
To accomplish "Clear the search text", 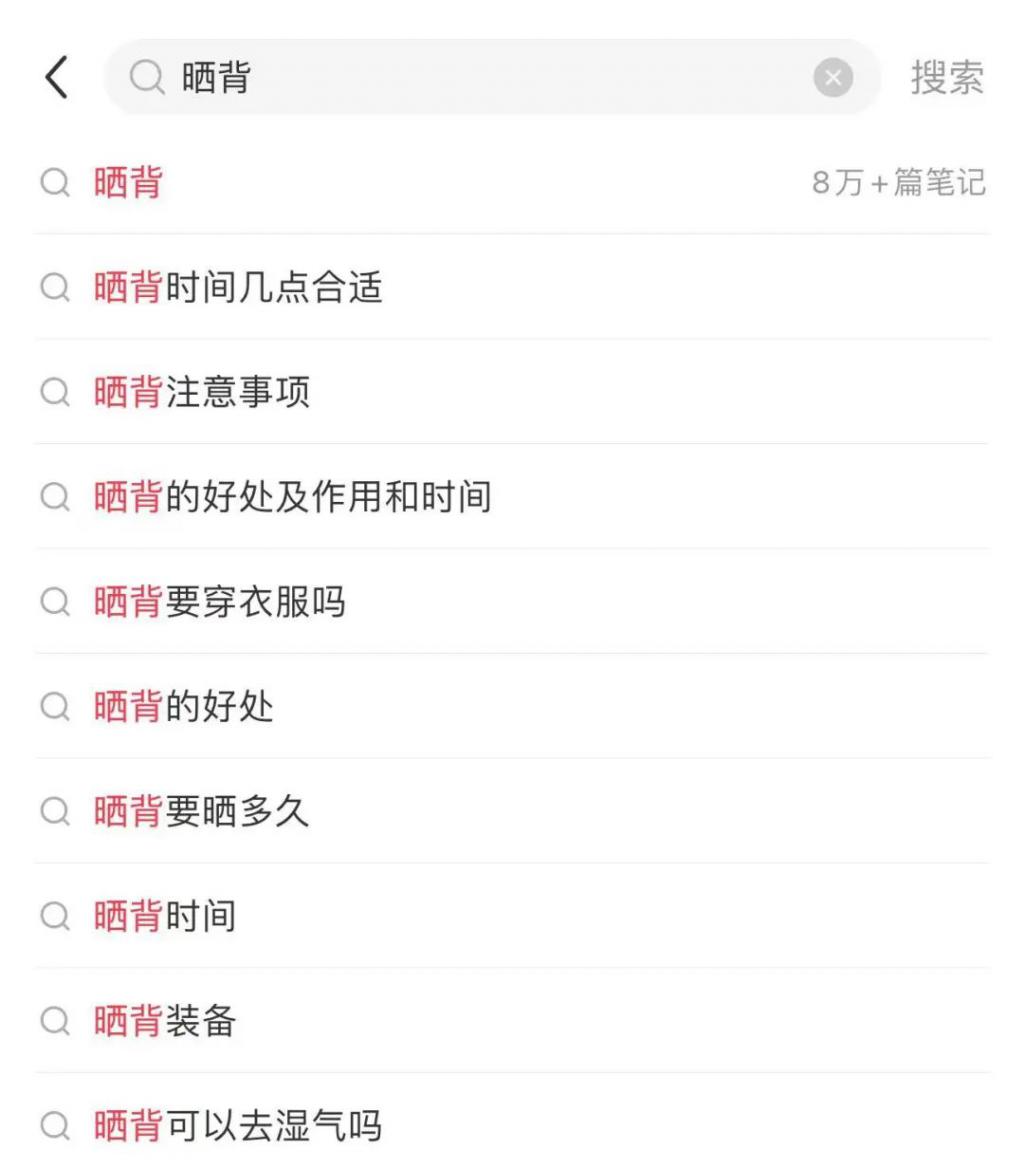I will click(833, 78).
